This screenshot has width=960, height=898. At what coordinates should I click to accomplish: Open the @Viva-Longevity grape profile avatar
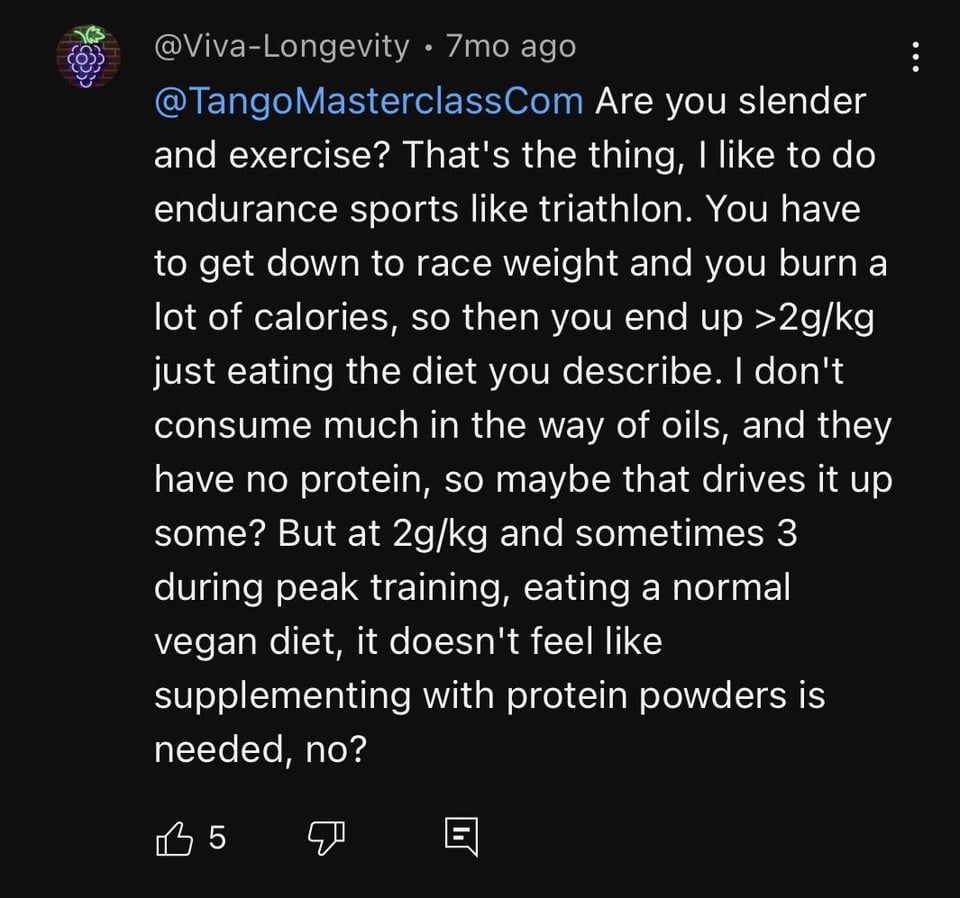pyautogui.click(x=87, y=56)
